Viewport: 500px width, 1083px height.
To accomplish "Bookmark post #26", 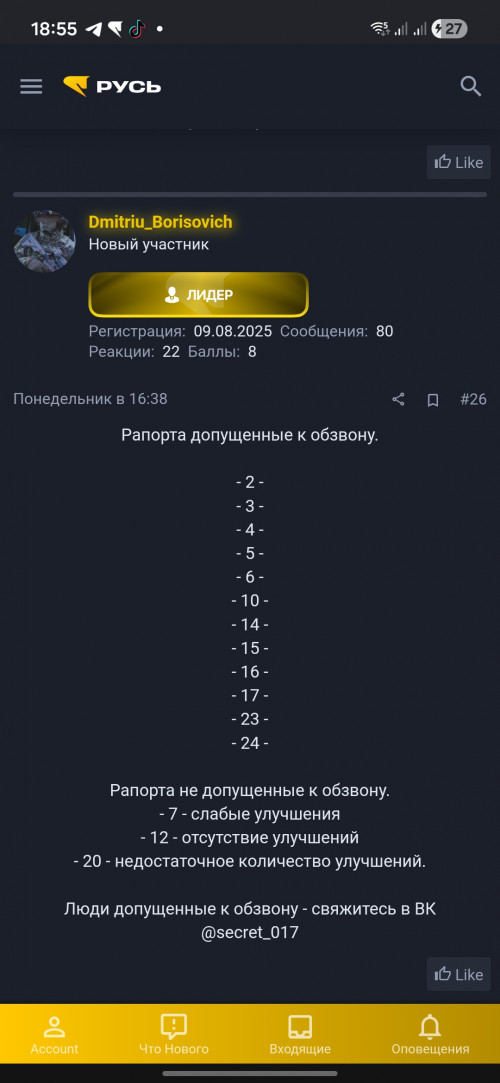I will 433,400.
